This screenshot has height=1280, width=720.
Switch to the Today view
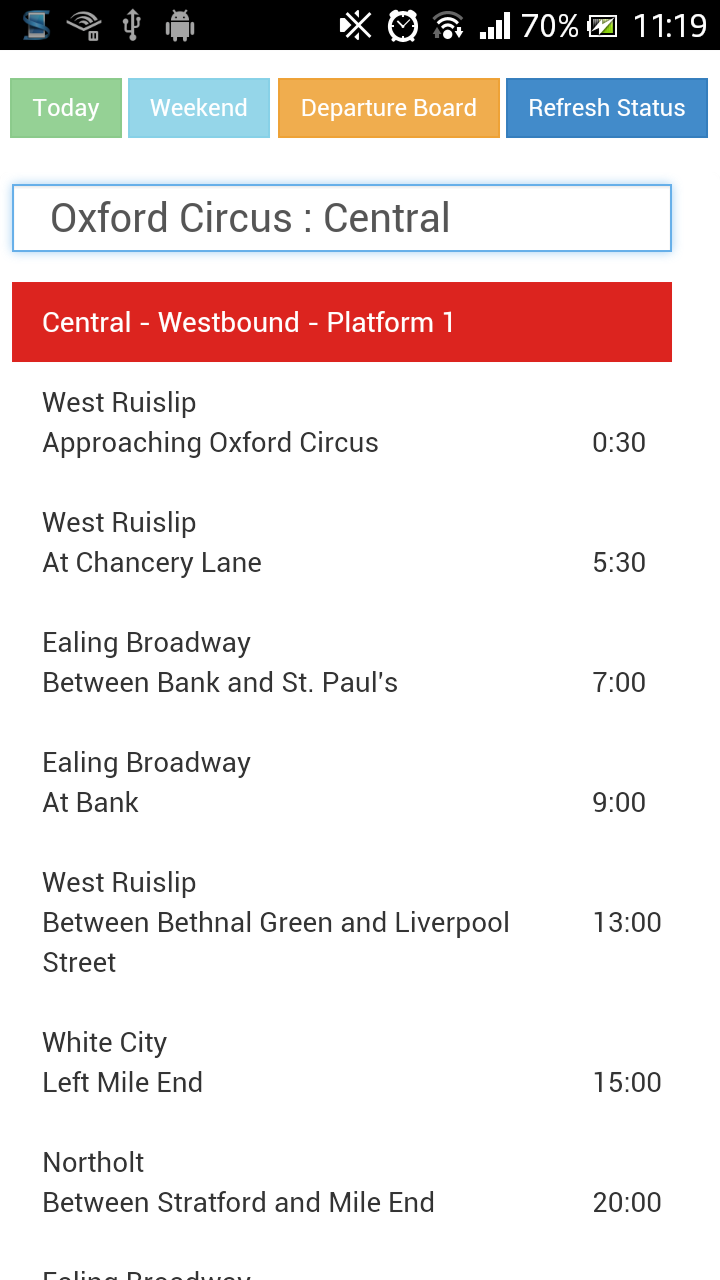point(65,107)
